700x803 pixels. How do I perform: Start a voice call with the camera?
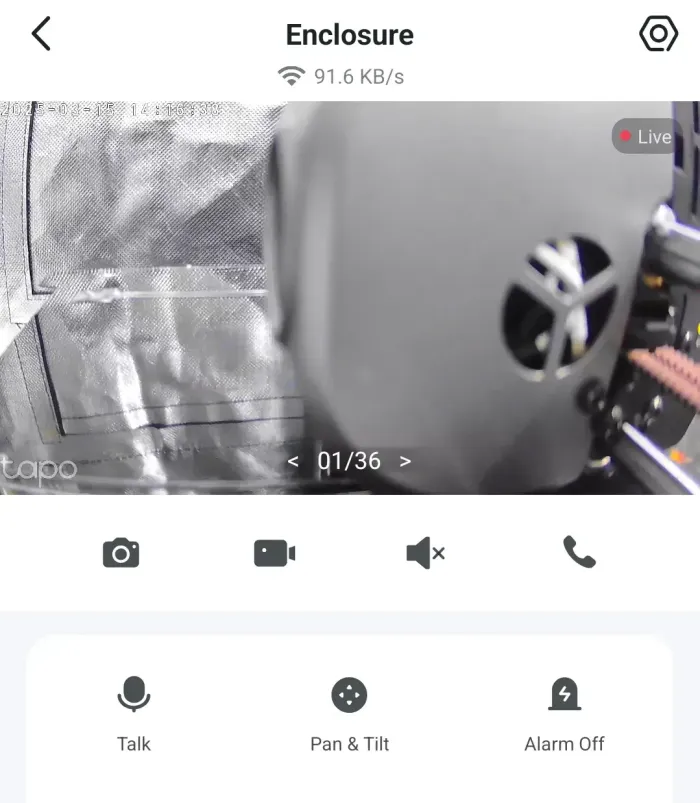tap(579, 552)
